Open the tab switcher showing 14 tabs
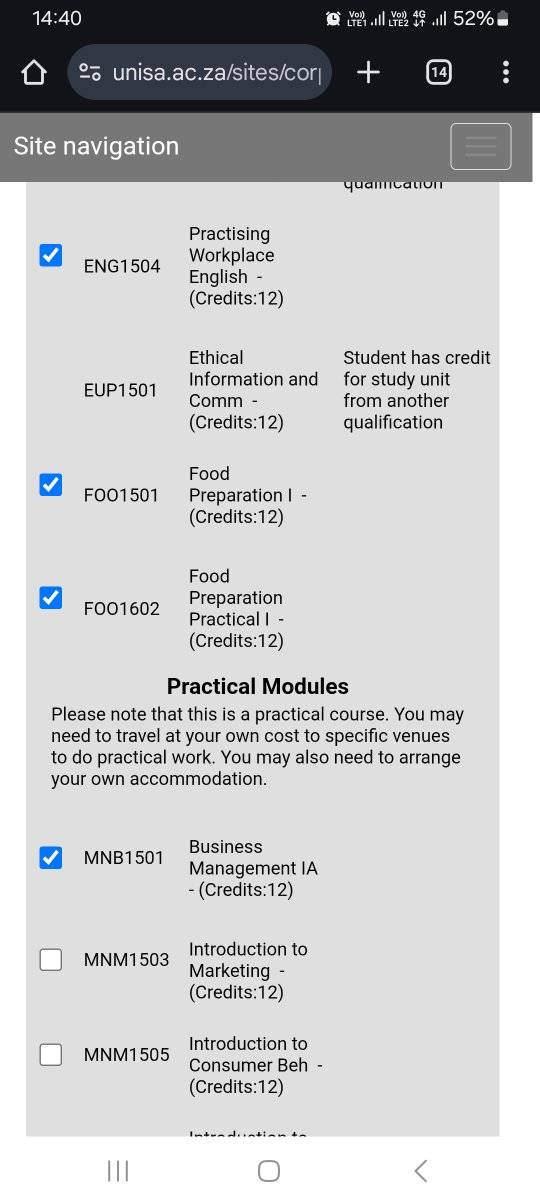Image resolution: width=540 pixels, height=1204 pixels. point(438,72)
